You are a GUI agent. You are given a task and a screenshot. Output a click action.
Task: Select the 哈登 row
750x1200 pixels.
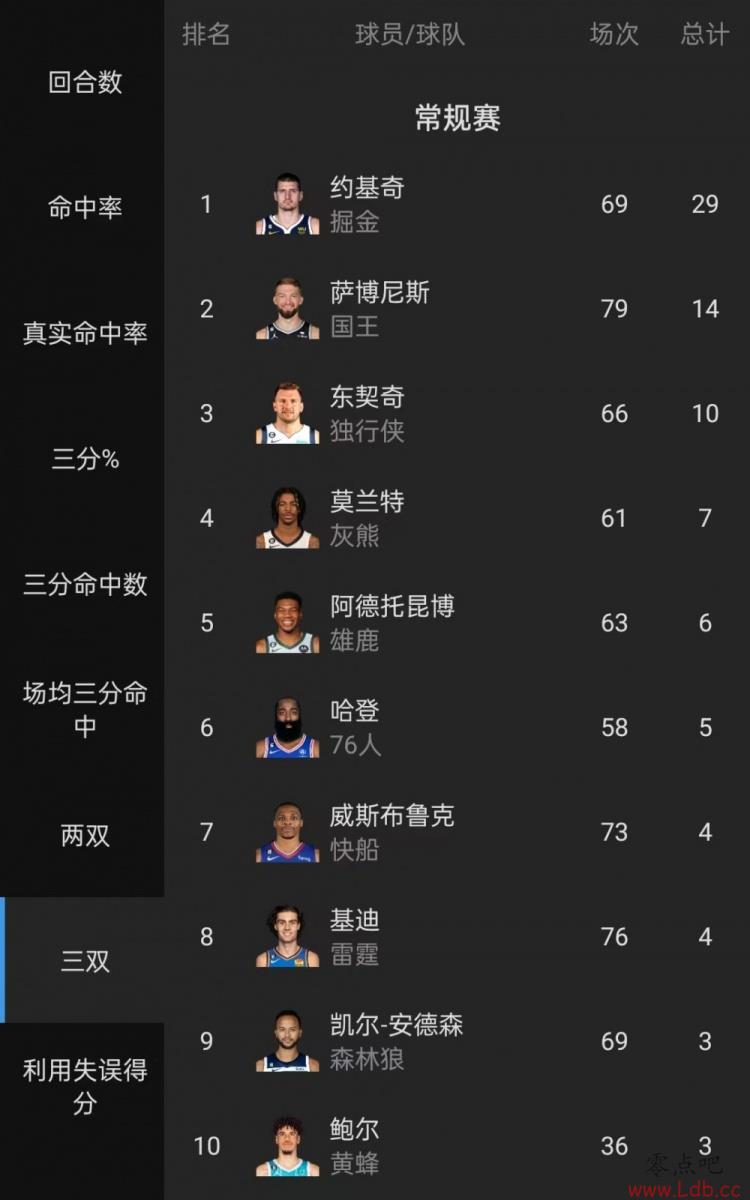tap(456, 727)
